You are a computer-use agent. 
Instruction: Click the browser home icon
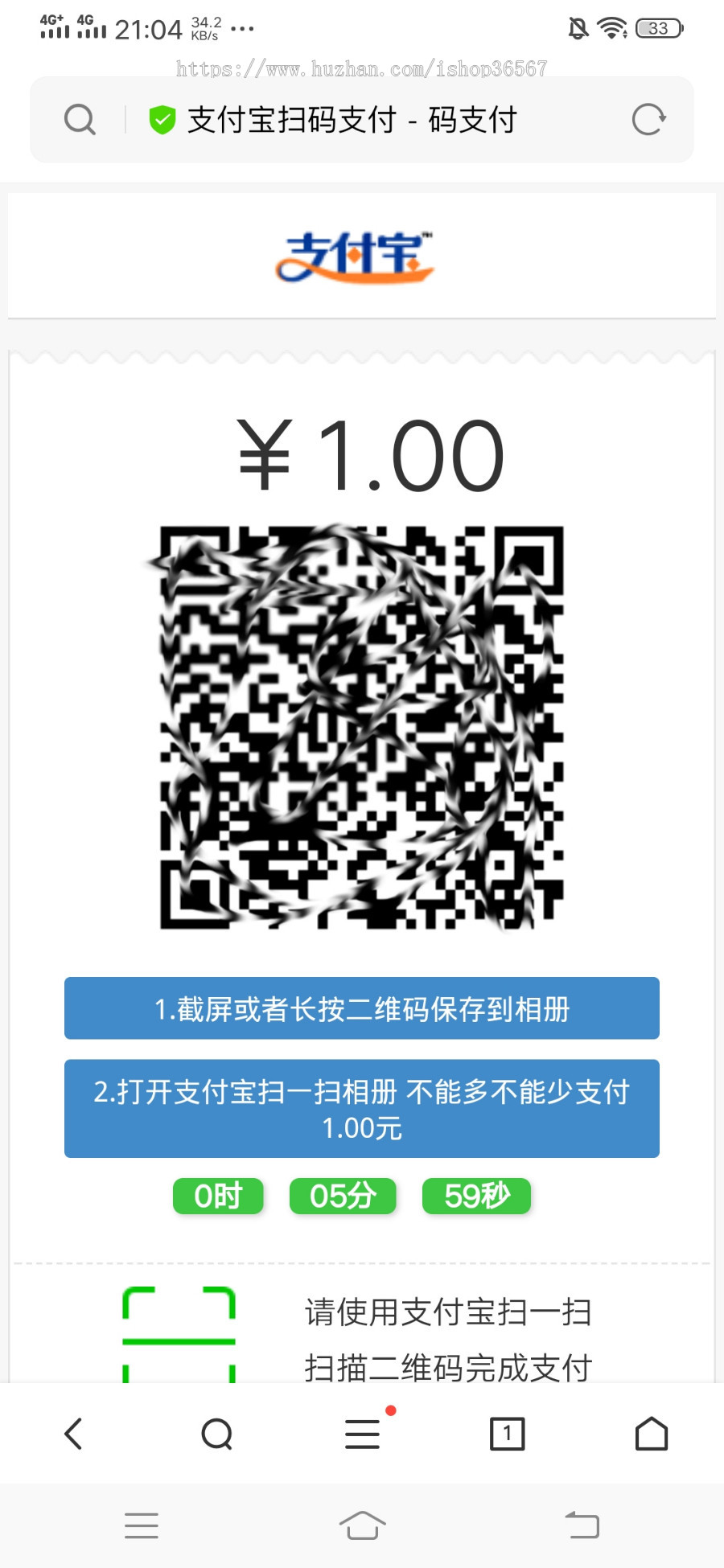(x=650, y=1434)
